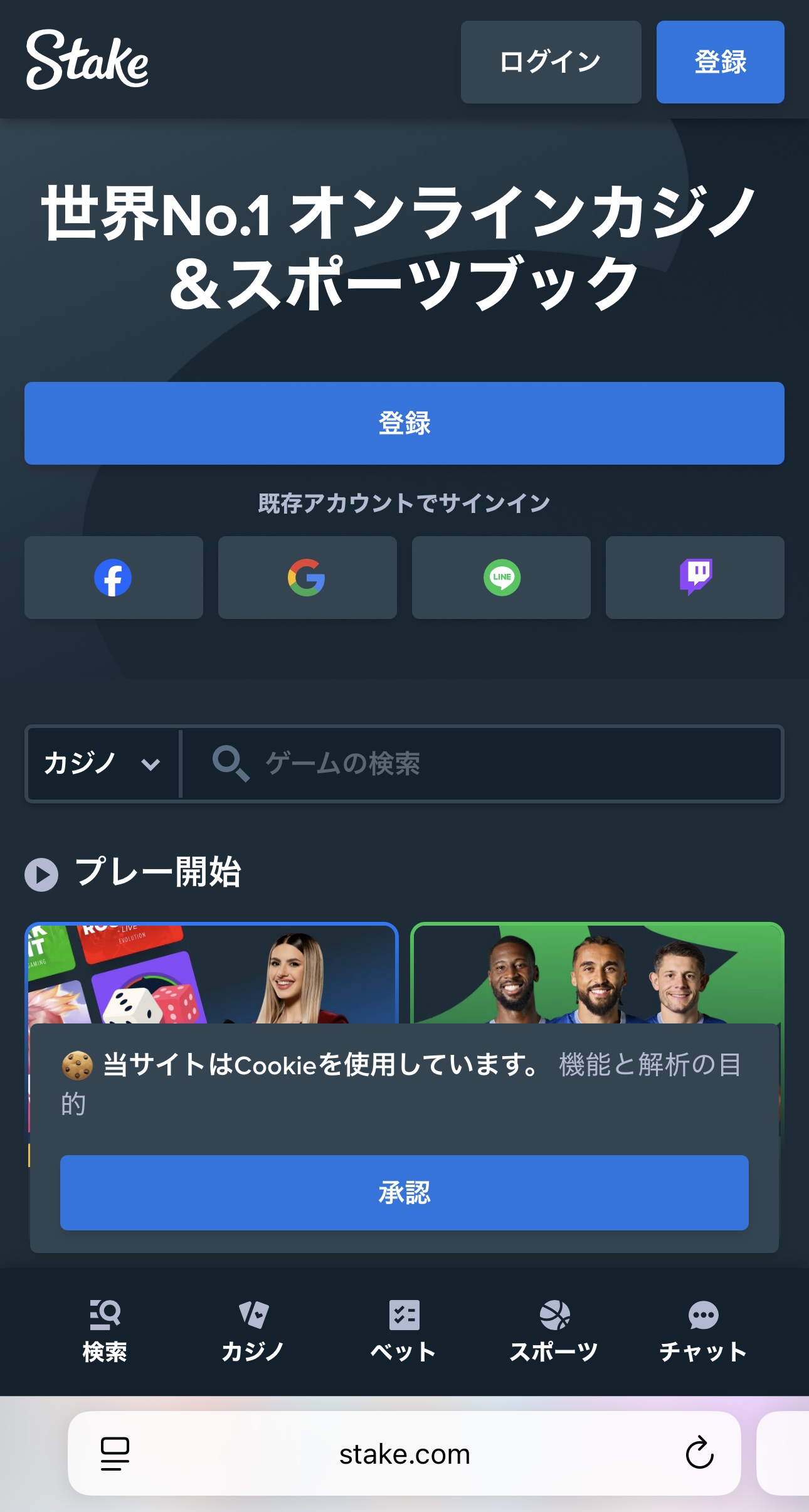Image resolution: width=809 pixels, height=1512 pixels.
Task: Tap the ログイン button in the header
Action: tap(551, 62)
